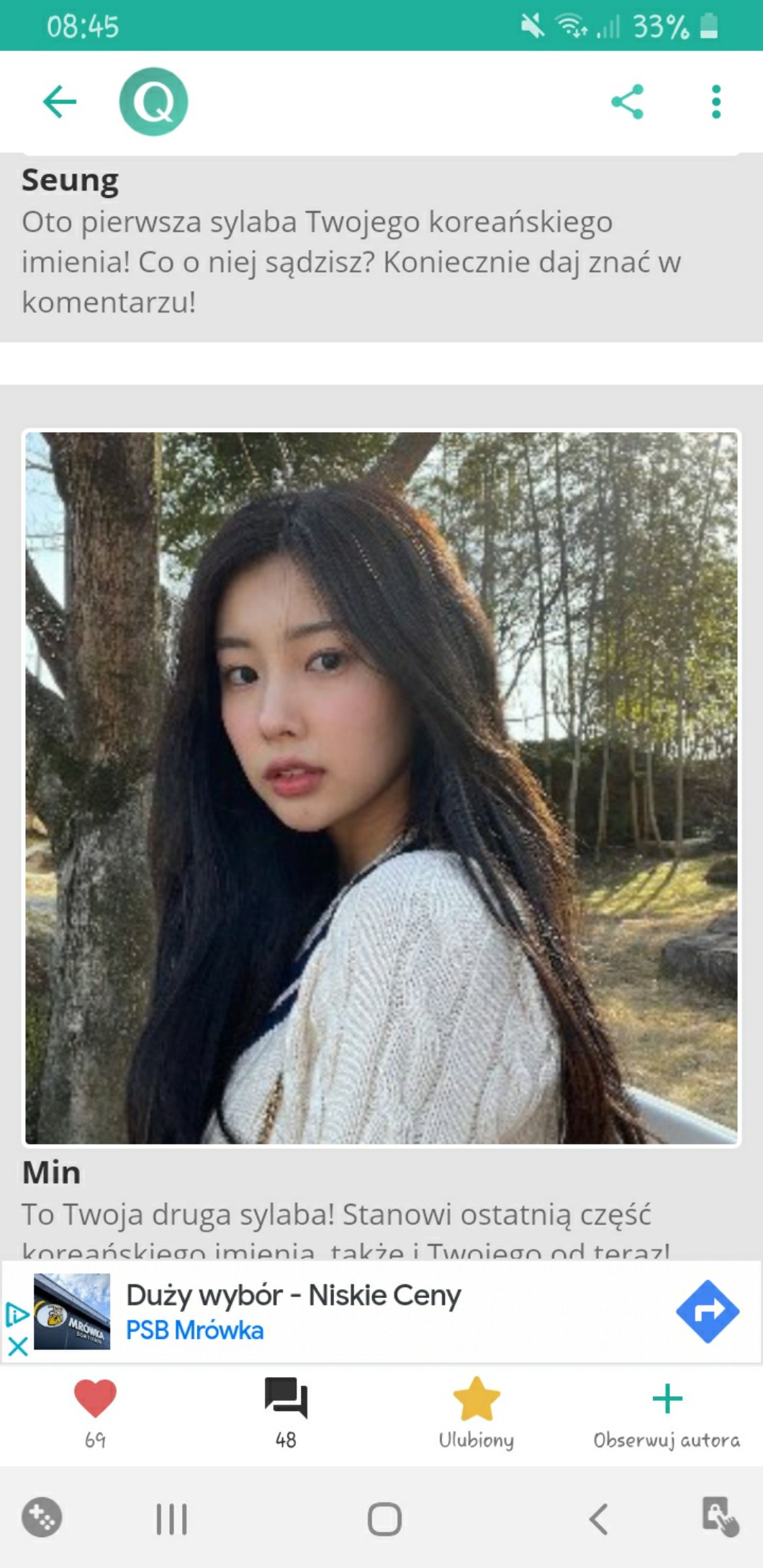Mark as Ulubiony with the star
Viewport: 763px width, 1568px height.
(476, 1400)
